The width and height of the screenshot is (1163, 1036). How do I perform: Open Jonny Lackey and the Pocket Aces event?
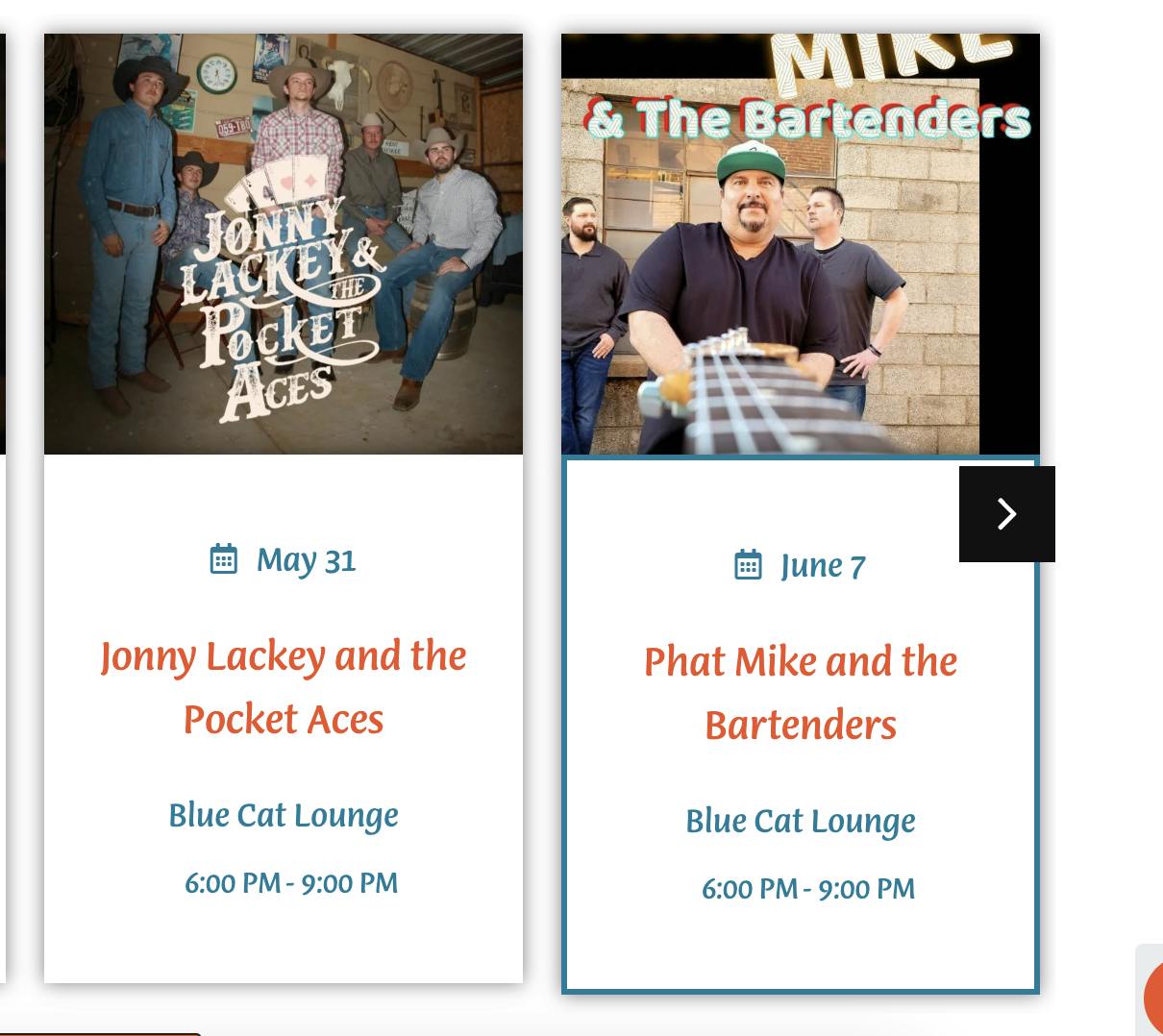coord(284,686)
